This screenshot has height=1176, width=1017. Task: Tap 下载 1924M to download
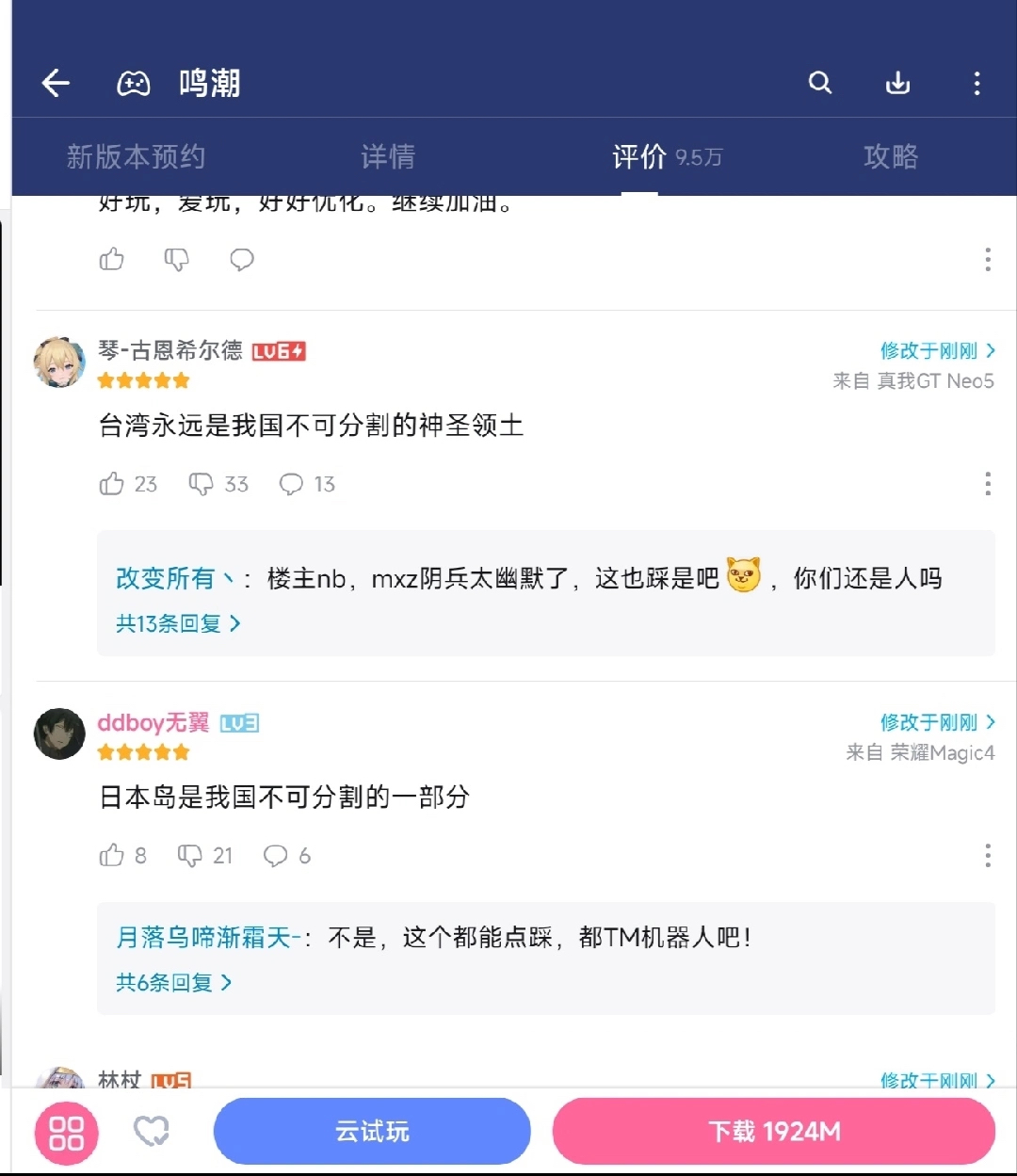773,1131
